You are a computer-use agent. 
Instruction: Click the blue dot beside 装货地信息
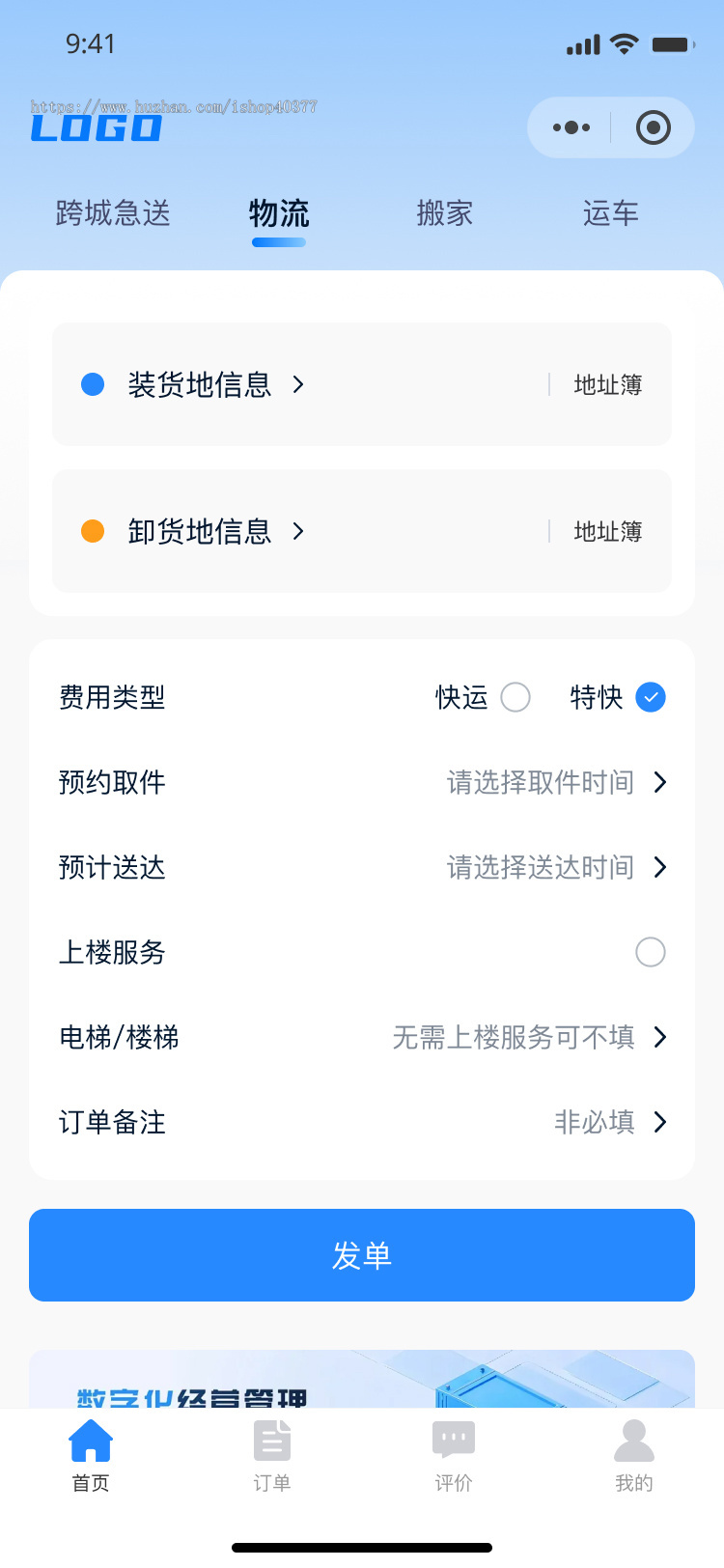[x=93, y=384]
